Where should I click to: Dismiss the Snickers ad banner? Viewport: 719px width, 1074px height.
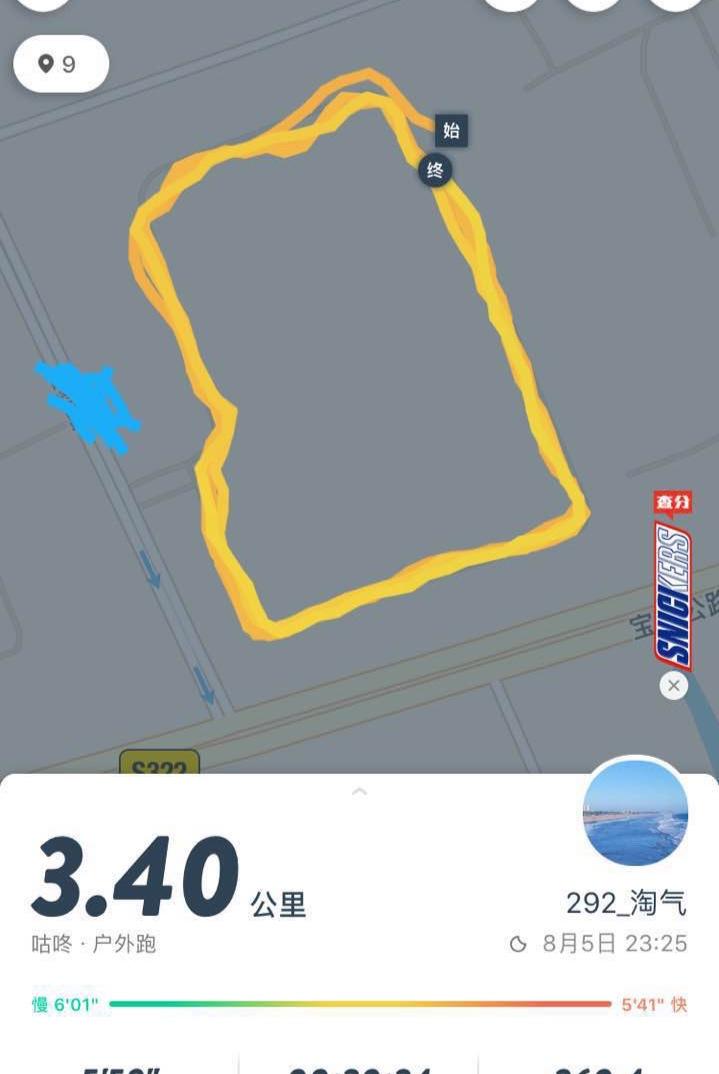674,685
